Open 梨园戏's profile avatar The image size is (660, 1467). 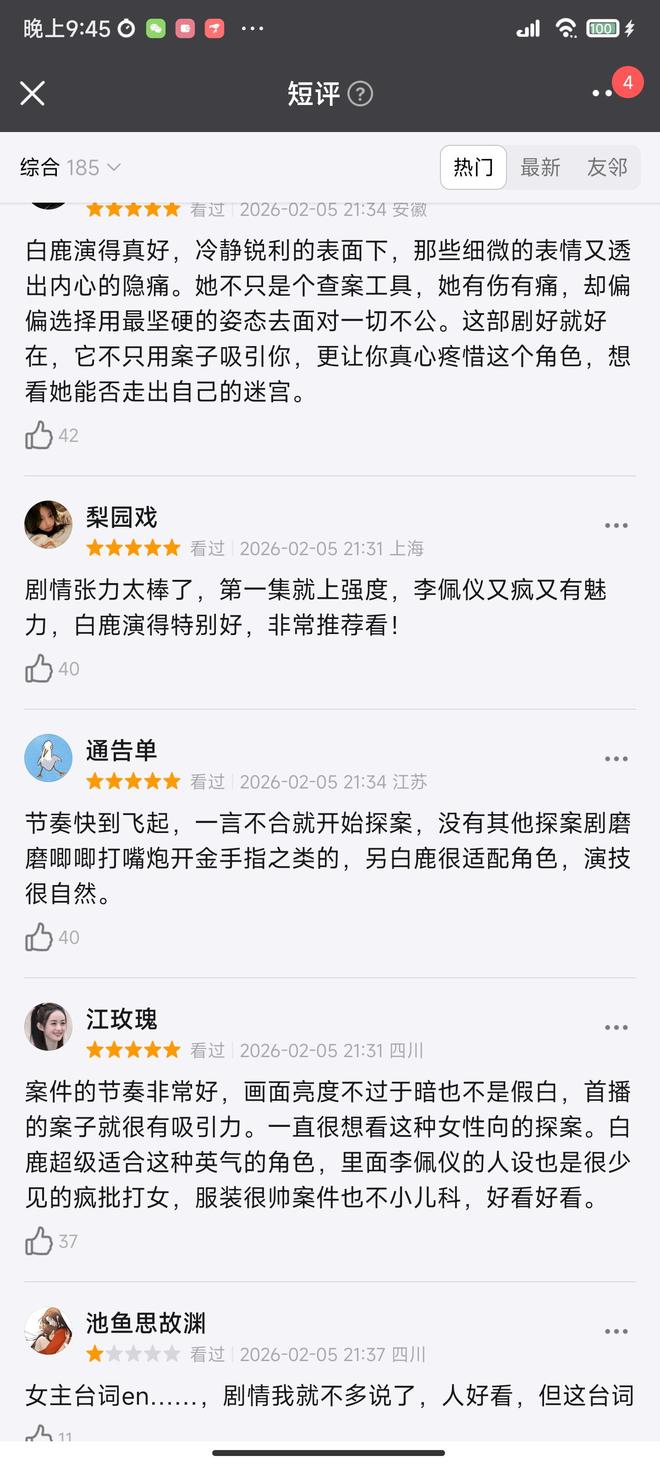(x=48, y=525)
